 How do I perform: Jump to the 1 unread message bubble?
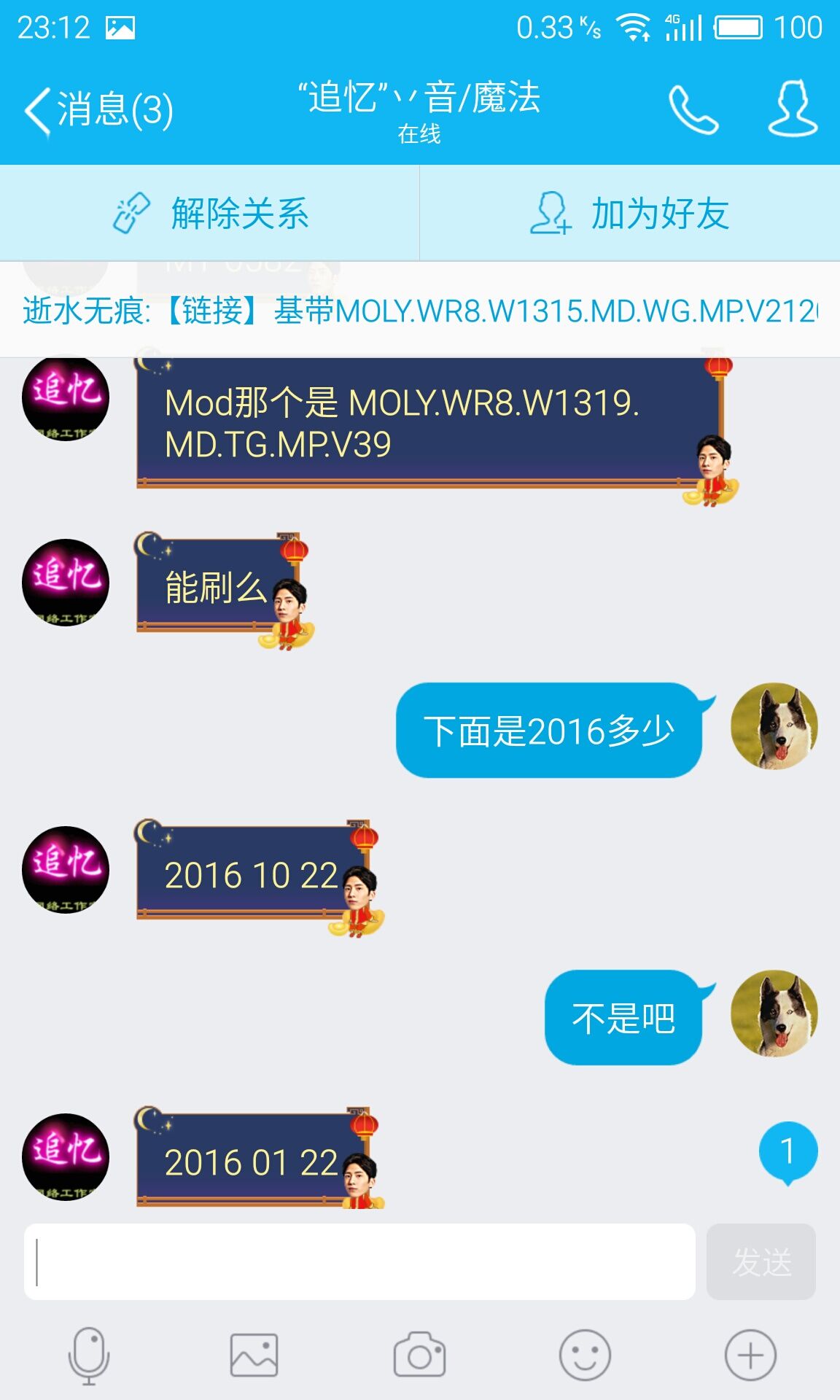click(x=787, y=1152)
